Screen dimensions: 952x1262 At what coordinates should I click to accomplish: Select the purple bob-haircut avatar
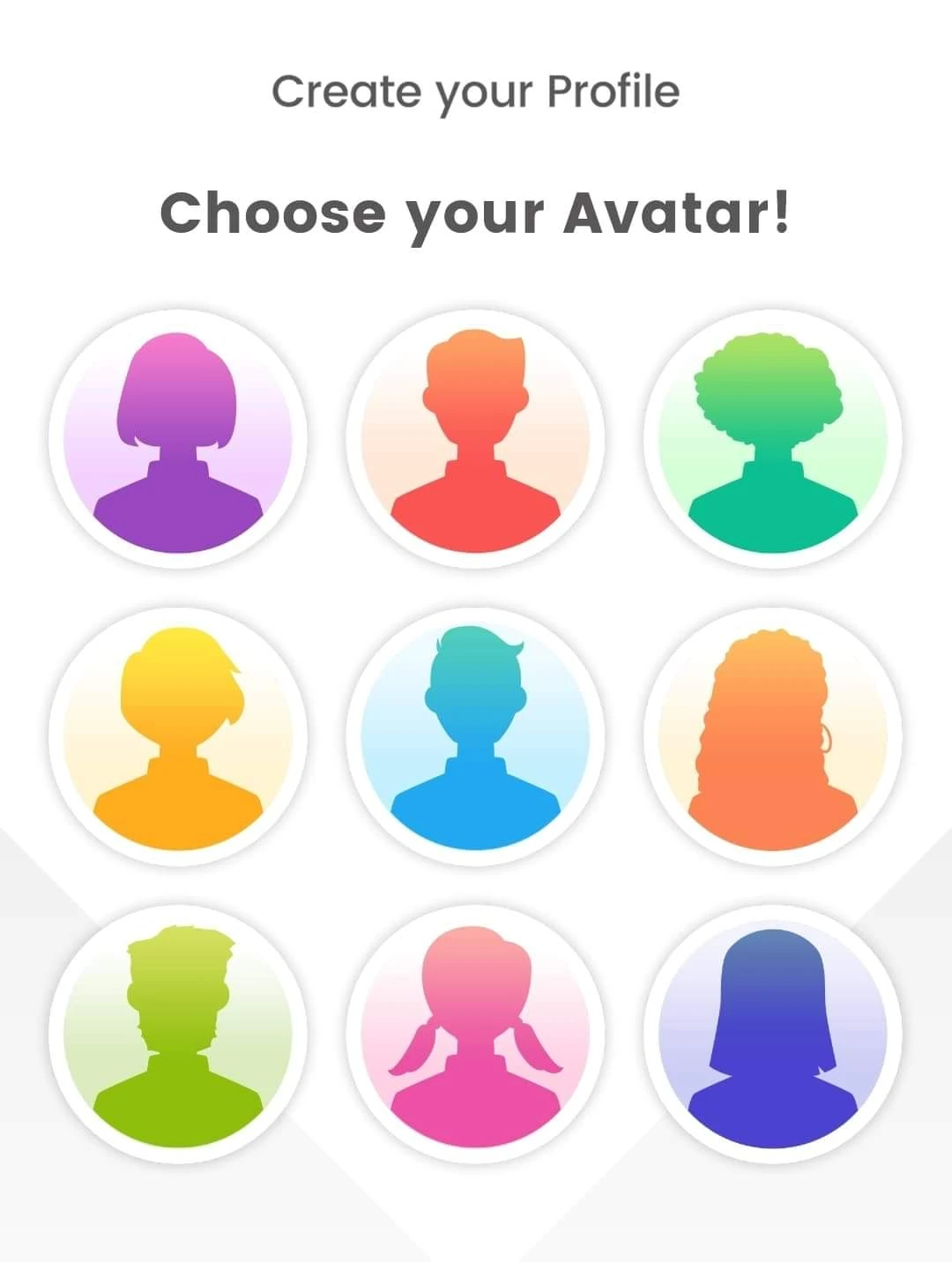coord(178,438)
